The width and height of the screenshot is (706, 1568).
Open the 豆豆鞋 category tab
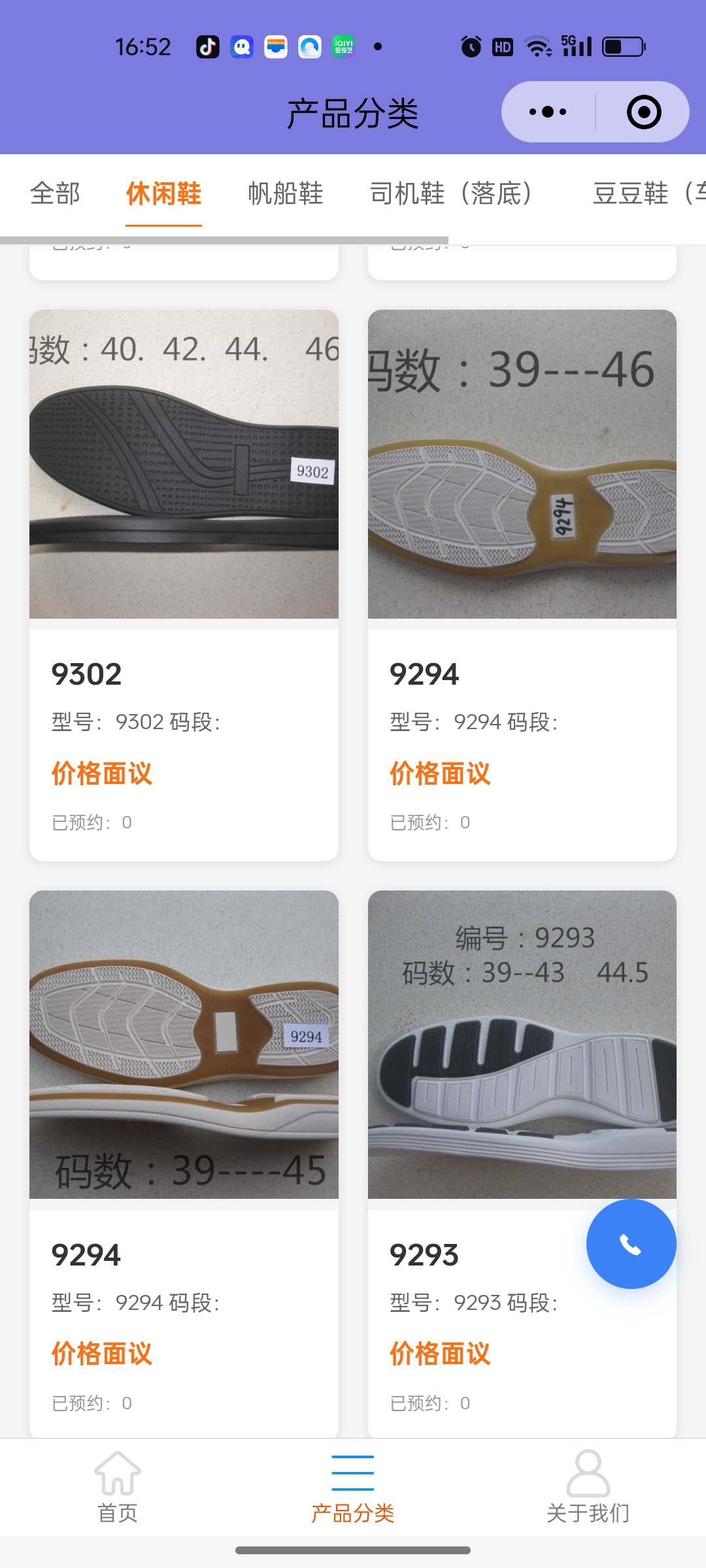647,193
